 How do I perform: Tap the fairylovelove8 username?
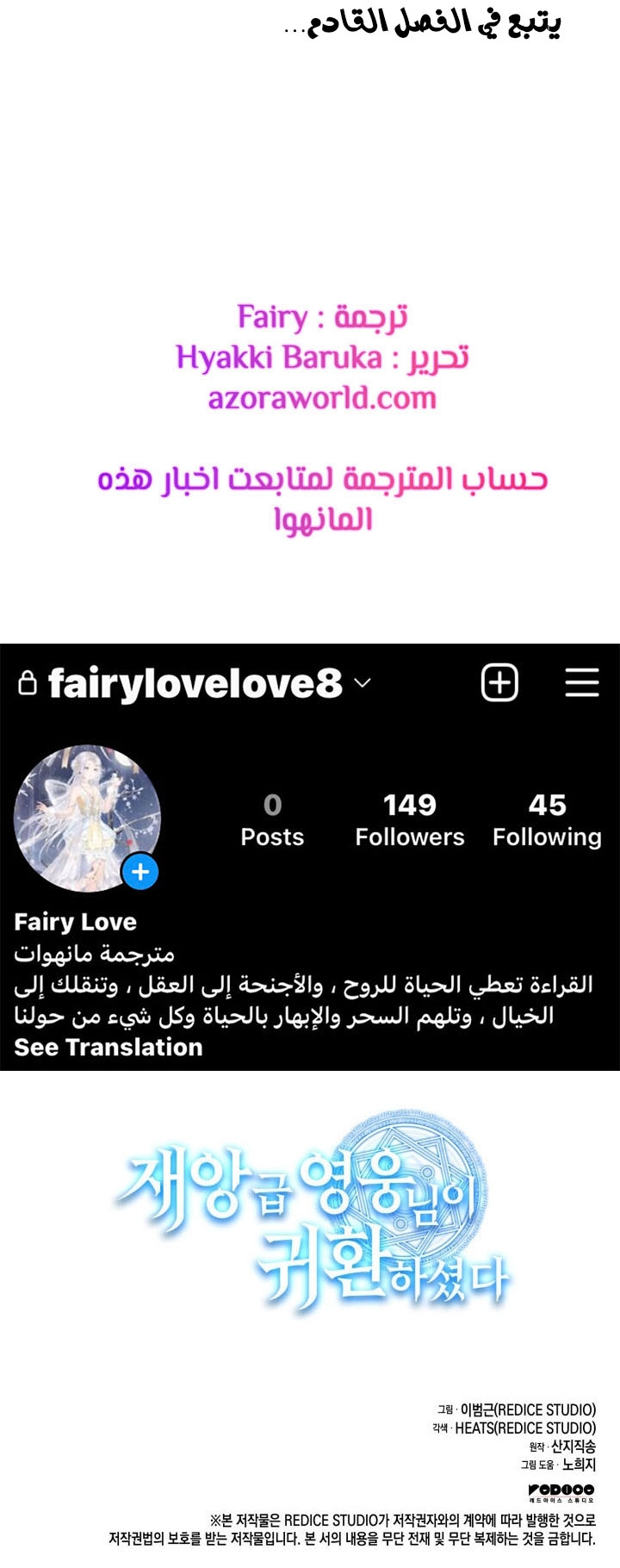click(194, 682)
